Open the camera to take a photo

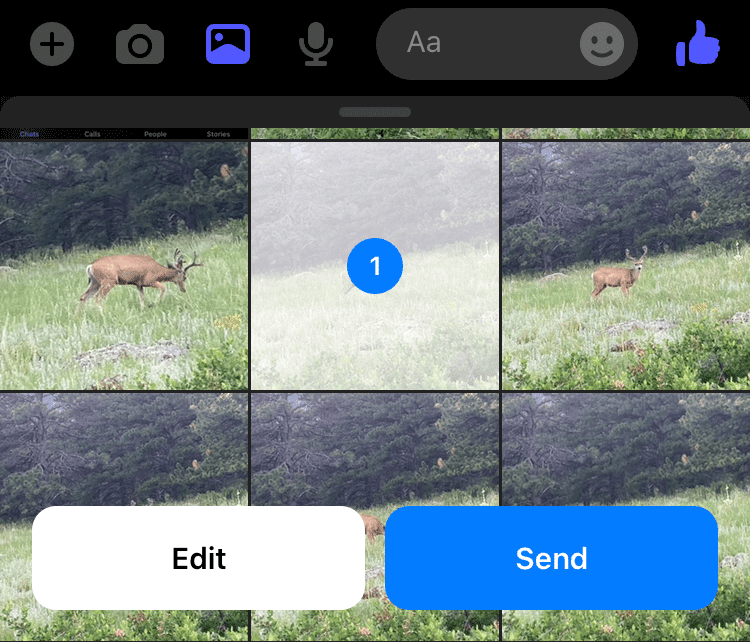point(140,44)
